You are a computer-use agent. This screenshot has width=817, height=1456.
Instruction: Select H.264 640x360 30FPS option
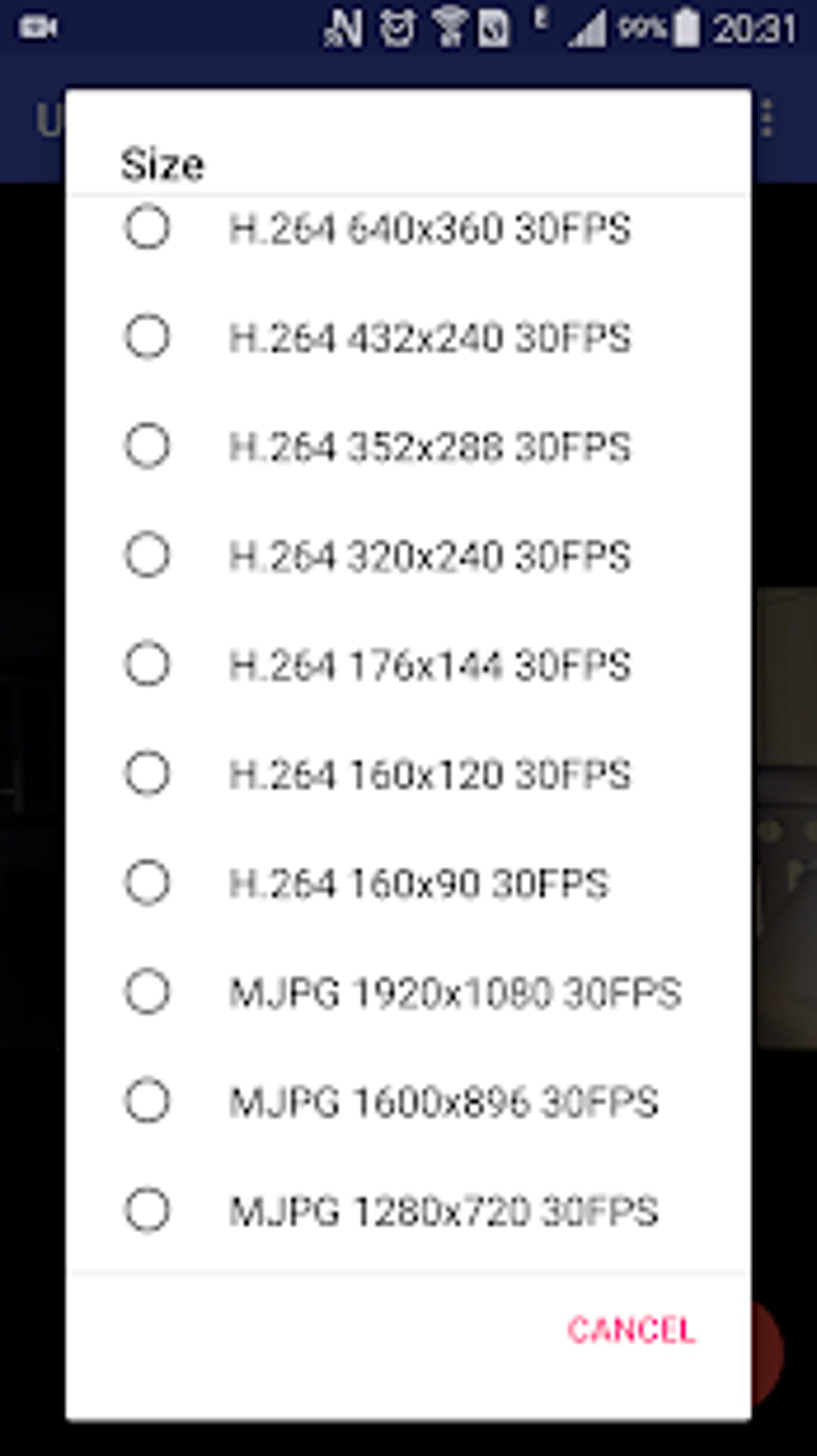point(408,228)
